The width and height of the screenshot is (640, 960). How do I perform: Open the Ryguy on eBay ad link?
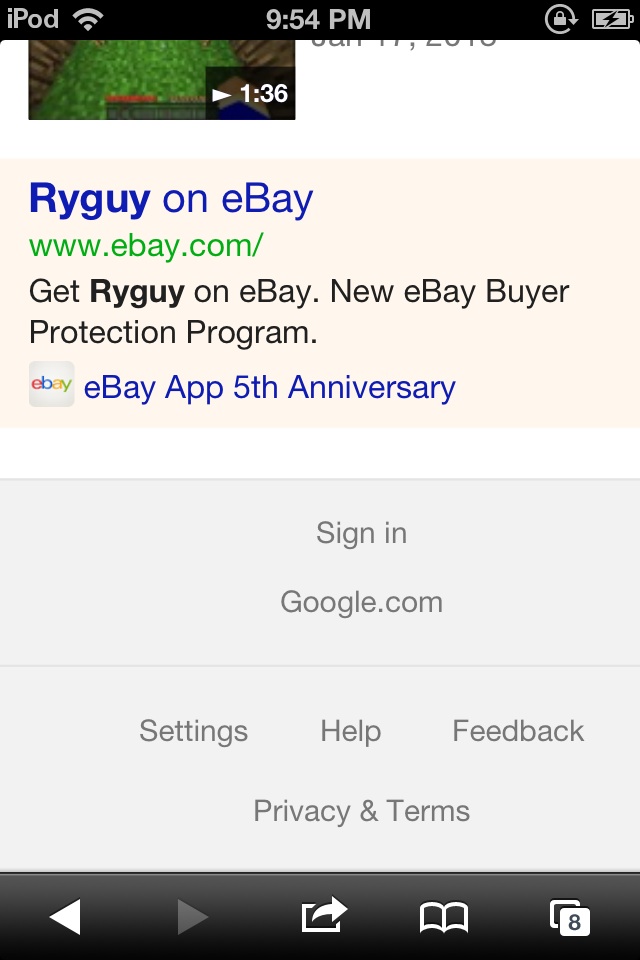click(171, 199)
